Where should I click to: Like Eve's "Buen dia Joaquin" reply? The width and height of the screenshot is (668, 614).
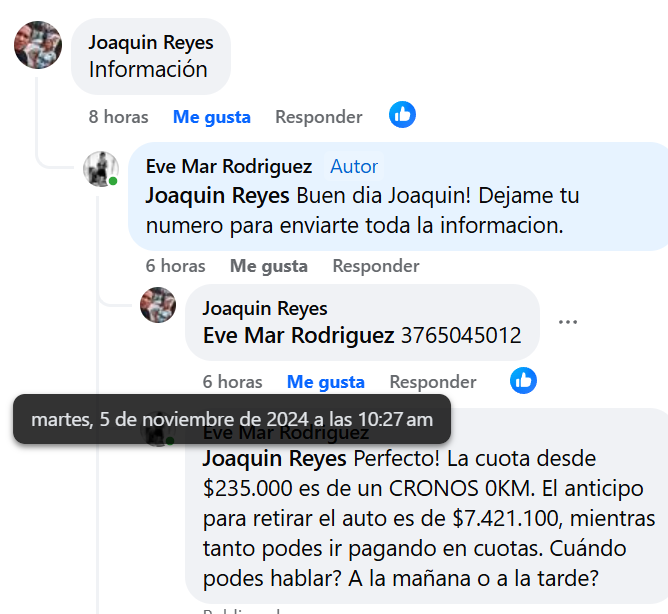pyautogui.click(x=268, y=266)
